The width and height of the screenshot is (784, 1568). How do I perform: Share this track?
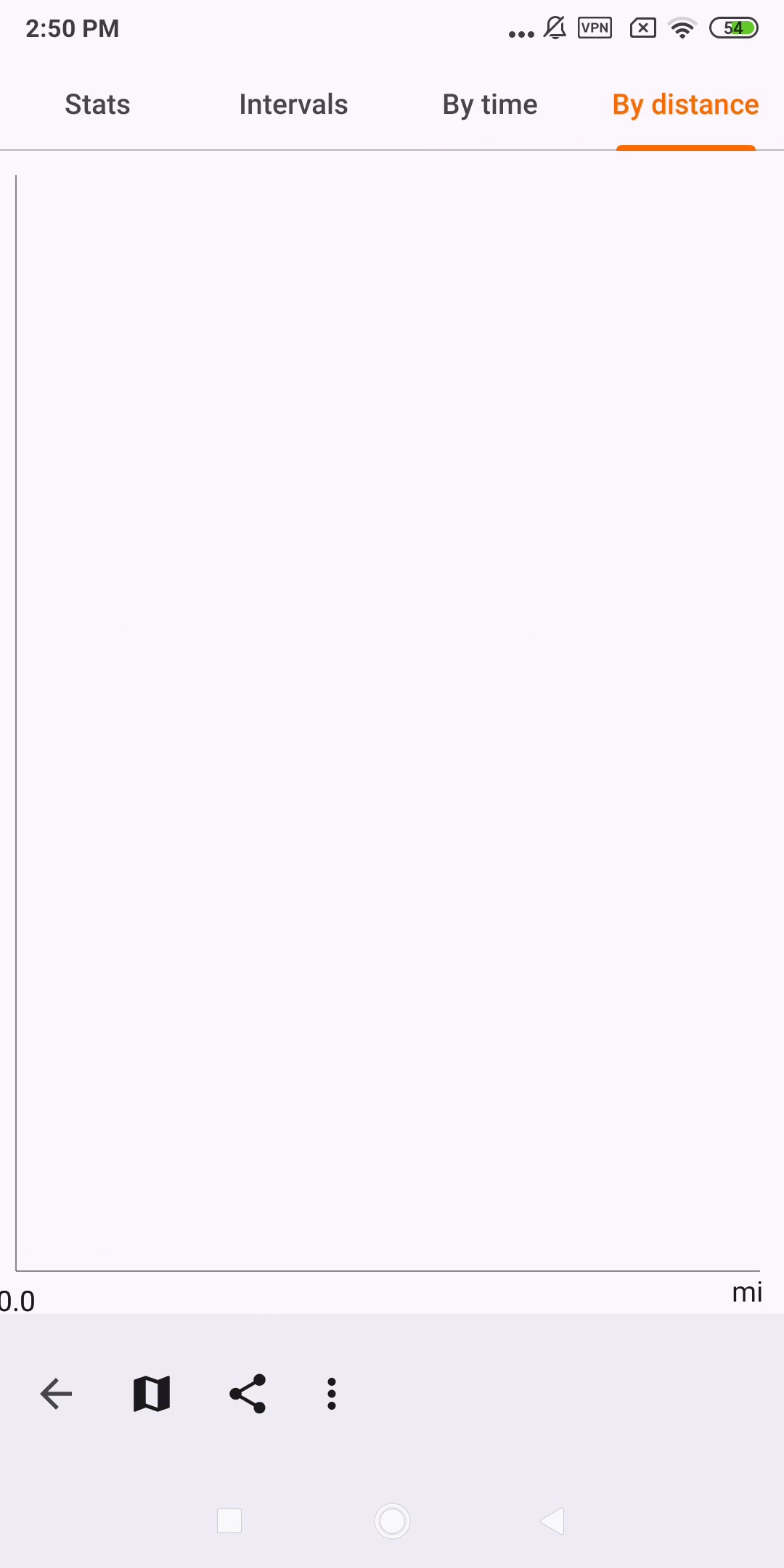click(248, 1394)
